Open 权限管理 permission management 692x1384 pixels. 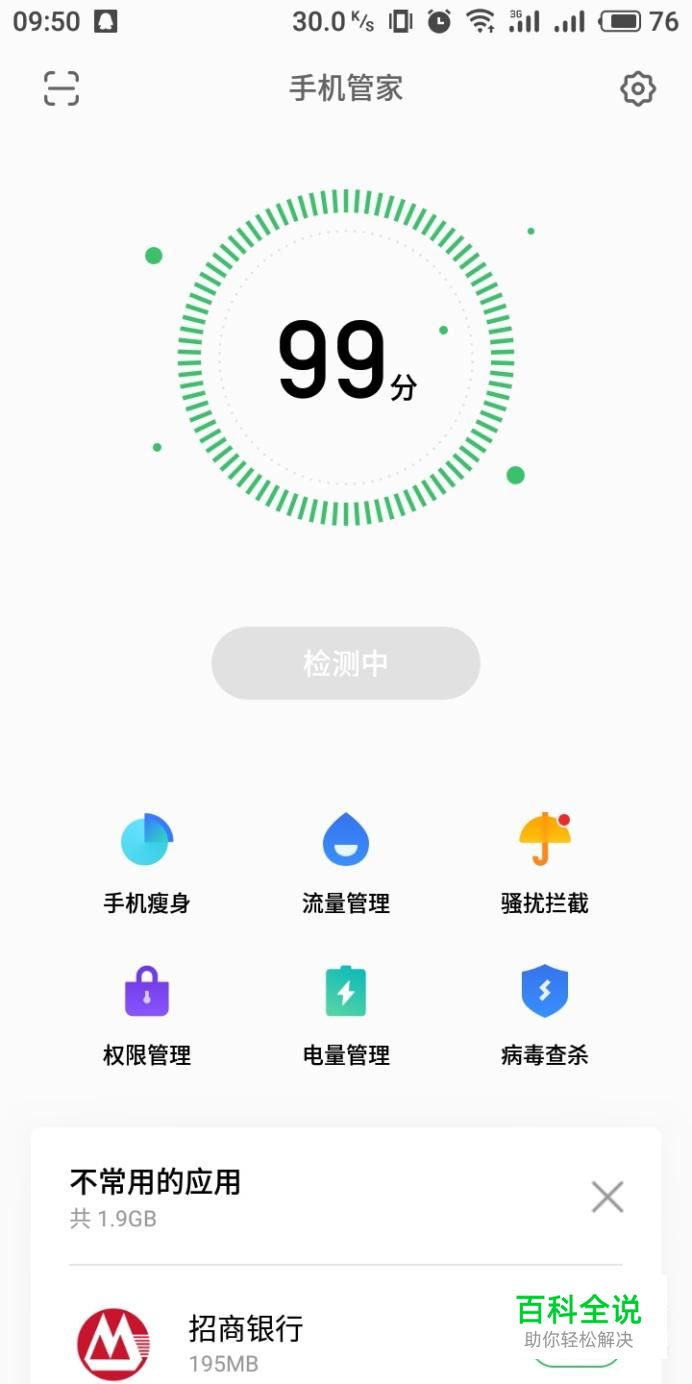click(x=147, y=1013)
